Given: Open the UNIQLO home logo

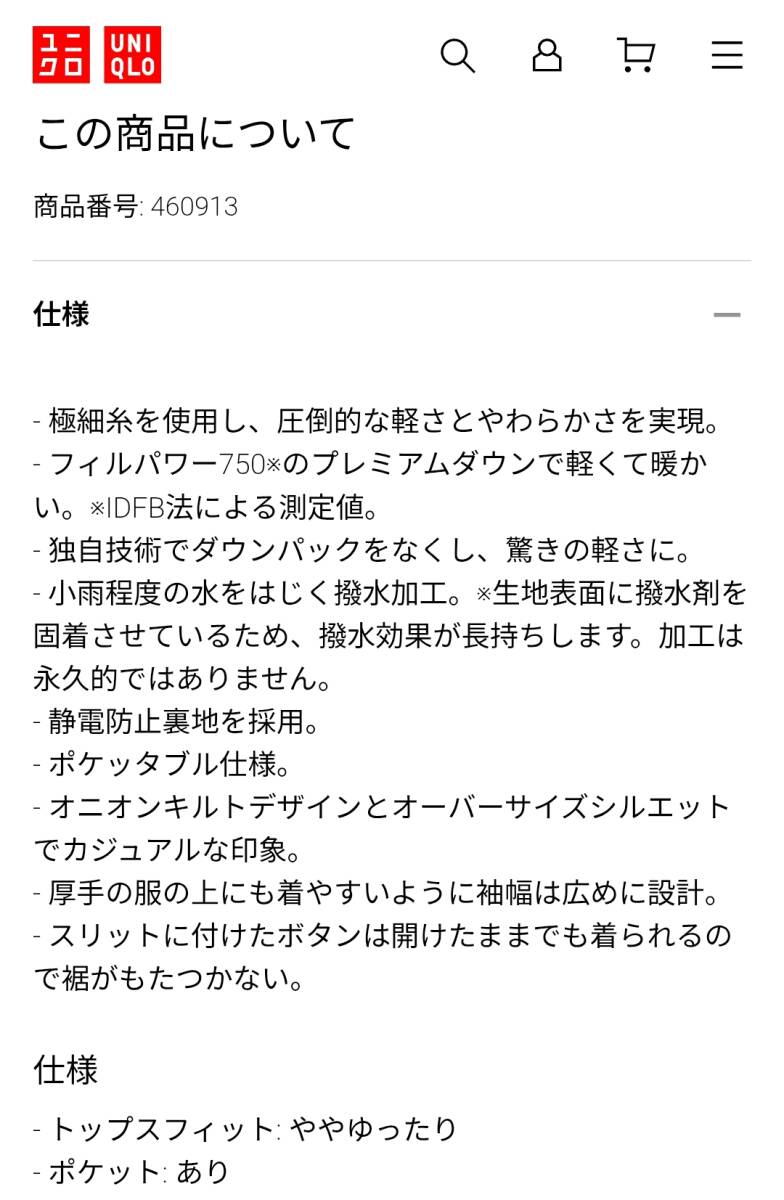Looking at the screenshot, I should pos(97,55).
